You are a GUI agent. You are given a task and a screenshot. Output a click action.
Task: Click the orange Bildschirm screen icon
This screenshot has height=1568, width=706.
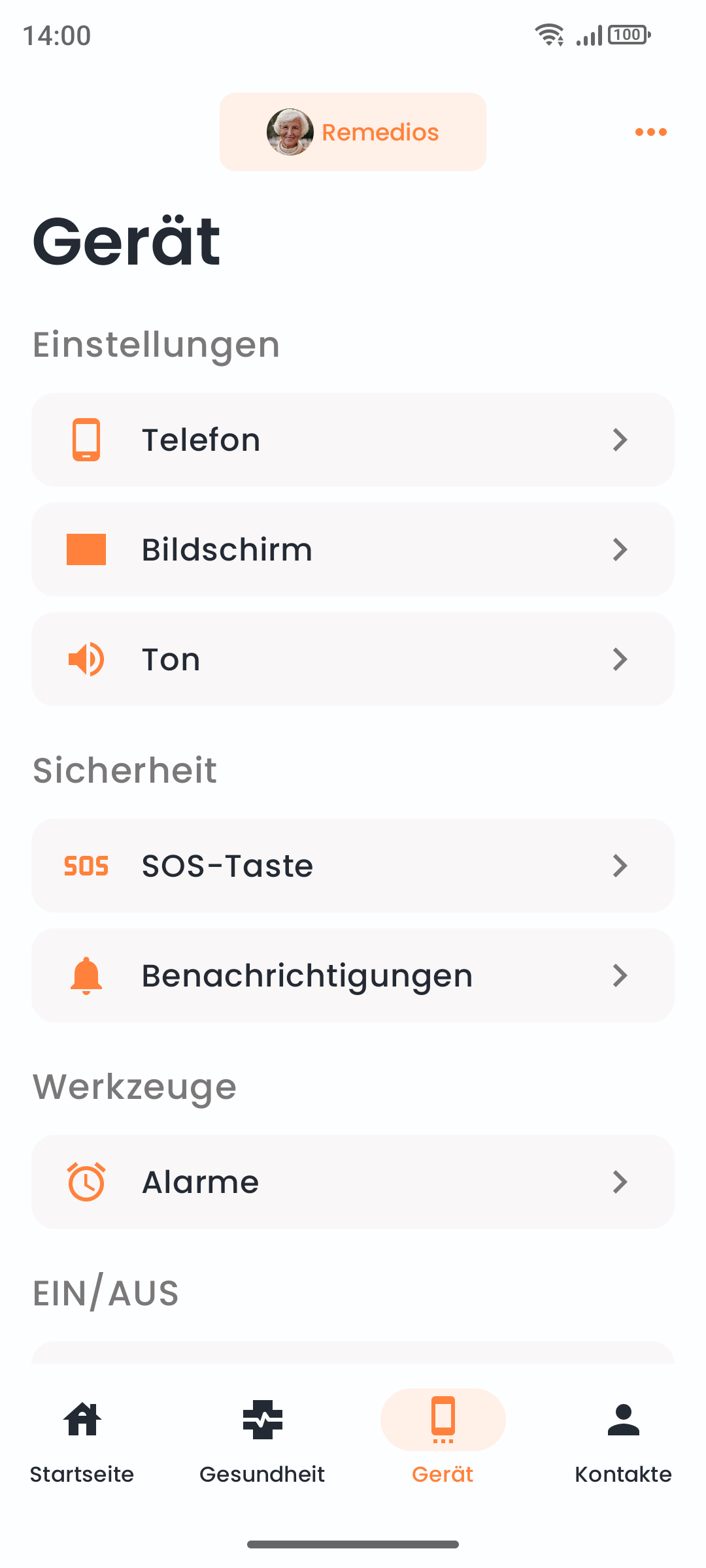86,549
